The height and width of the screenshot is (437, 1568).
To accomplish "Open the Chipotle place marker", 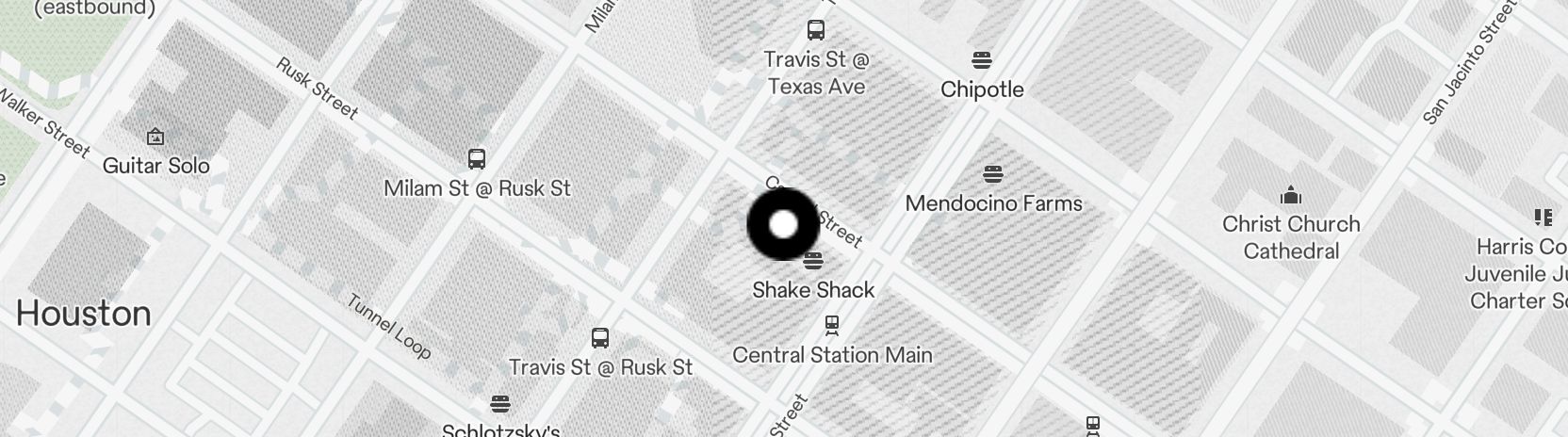I will 982,62.
